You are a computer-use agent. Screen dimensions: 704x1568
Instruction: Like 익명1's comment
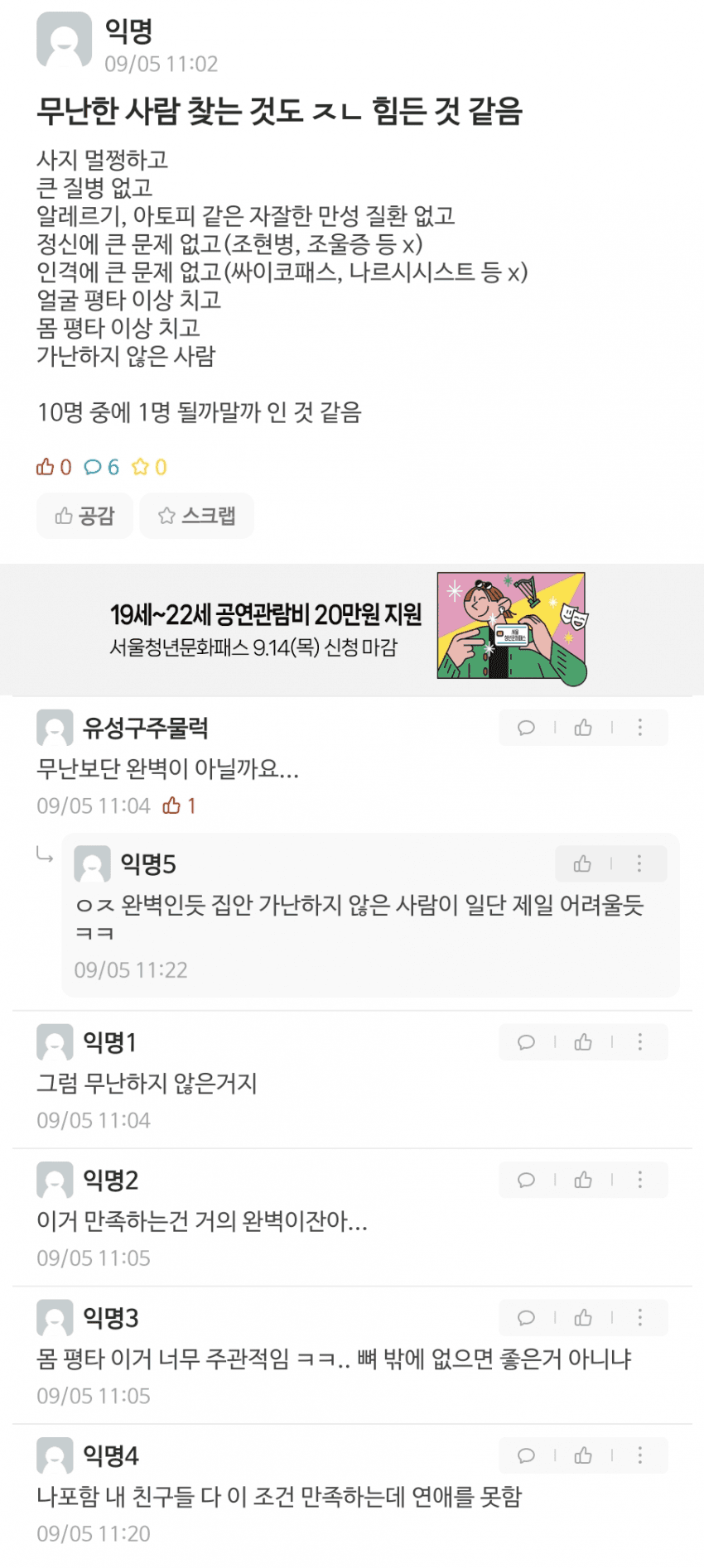pos(583,1042)
